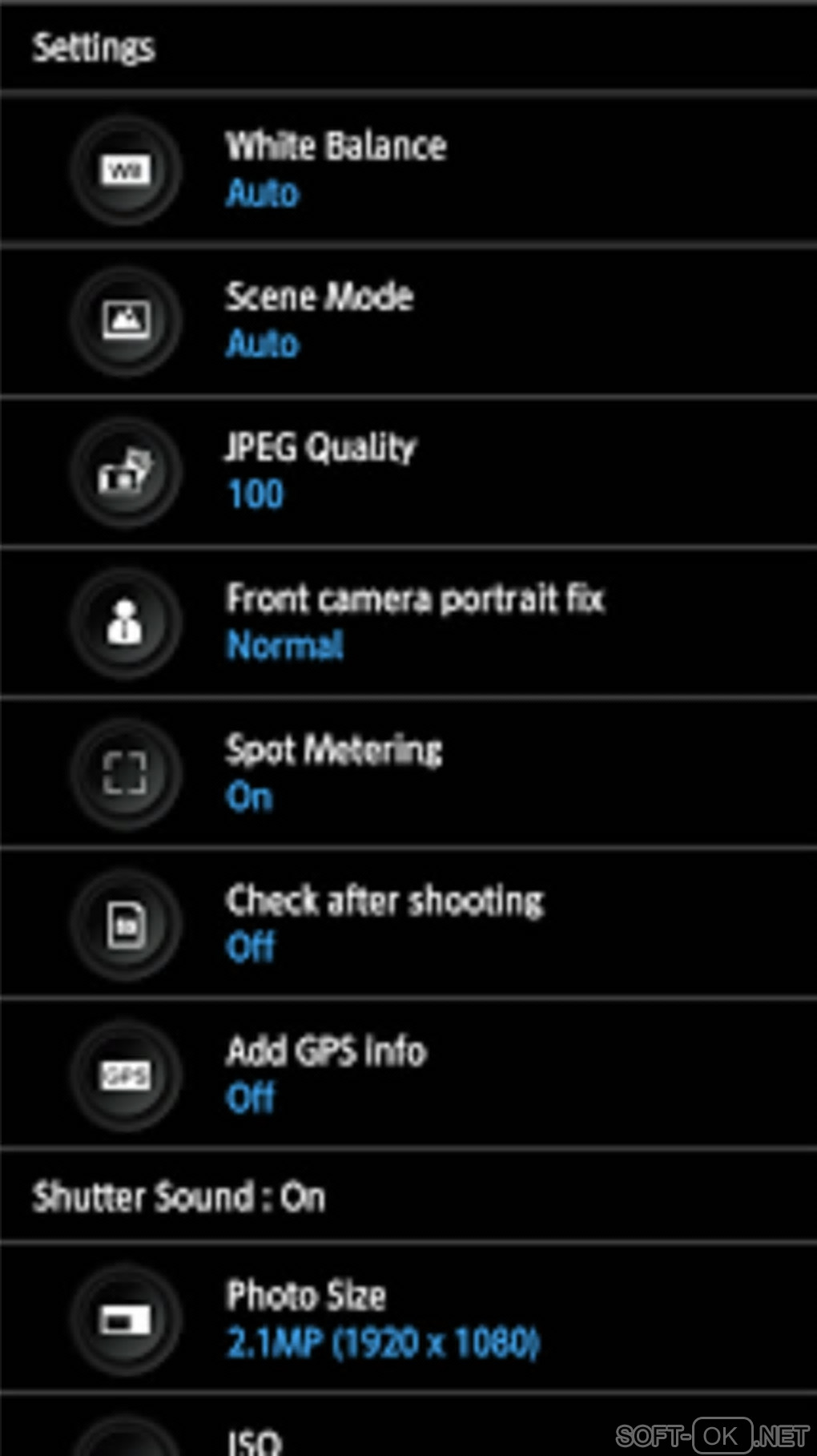Toggle the Spot Metering setting
The height and width of the screenshot is (1456, 817).
click(x=408, y=772)
